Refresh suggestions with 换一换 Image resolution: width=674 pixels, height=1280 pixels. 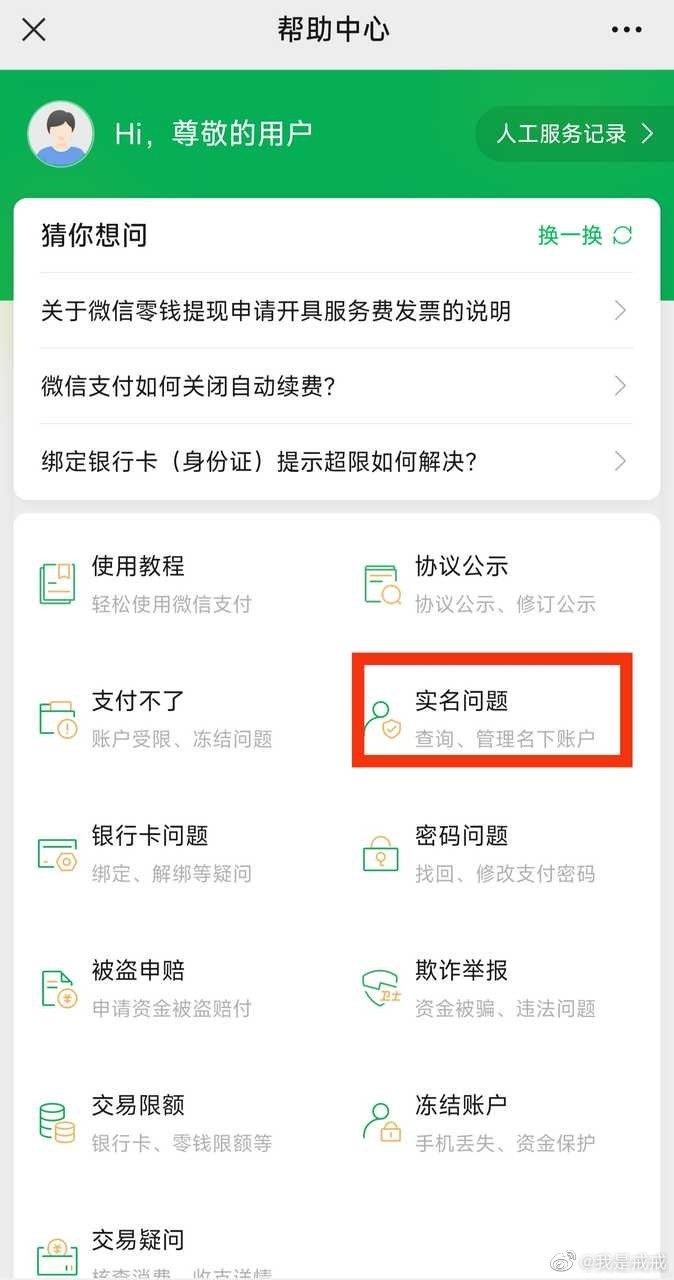pos(585,235)
